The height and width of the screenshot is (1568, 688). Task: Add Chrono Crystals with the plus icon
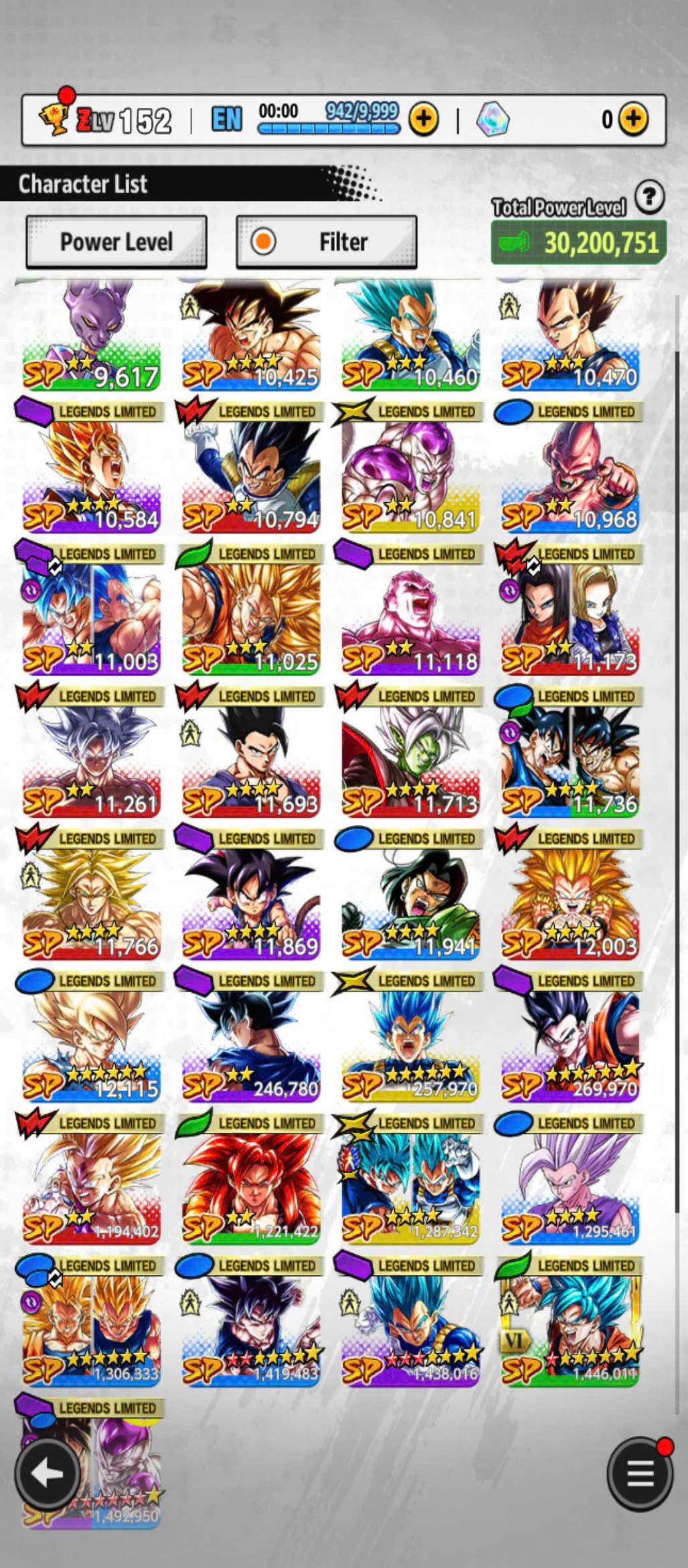(632, 119)
